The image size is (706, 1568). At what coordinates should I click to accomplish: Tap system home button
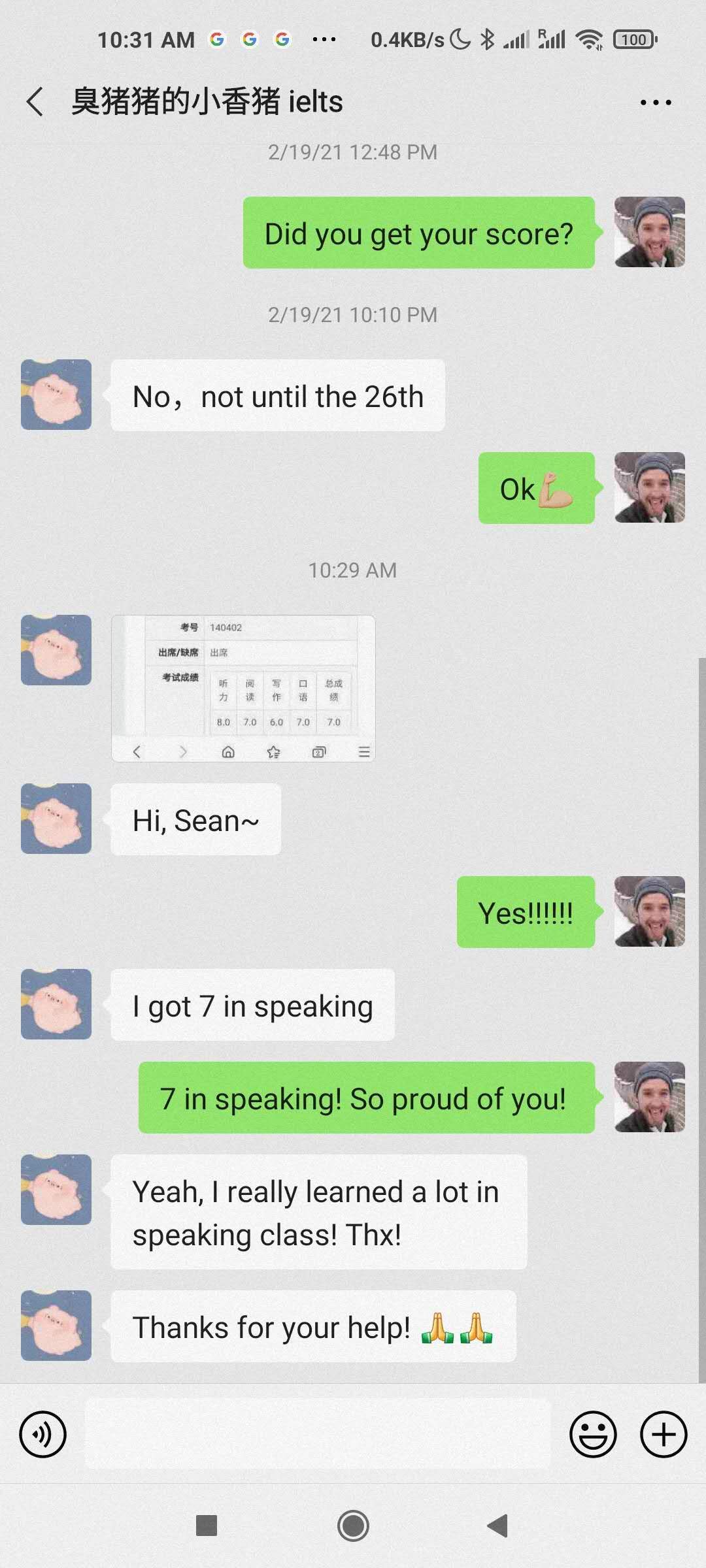tap(353, 1526)
